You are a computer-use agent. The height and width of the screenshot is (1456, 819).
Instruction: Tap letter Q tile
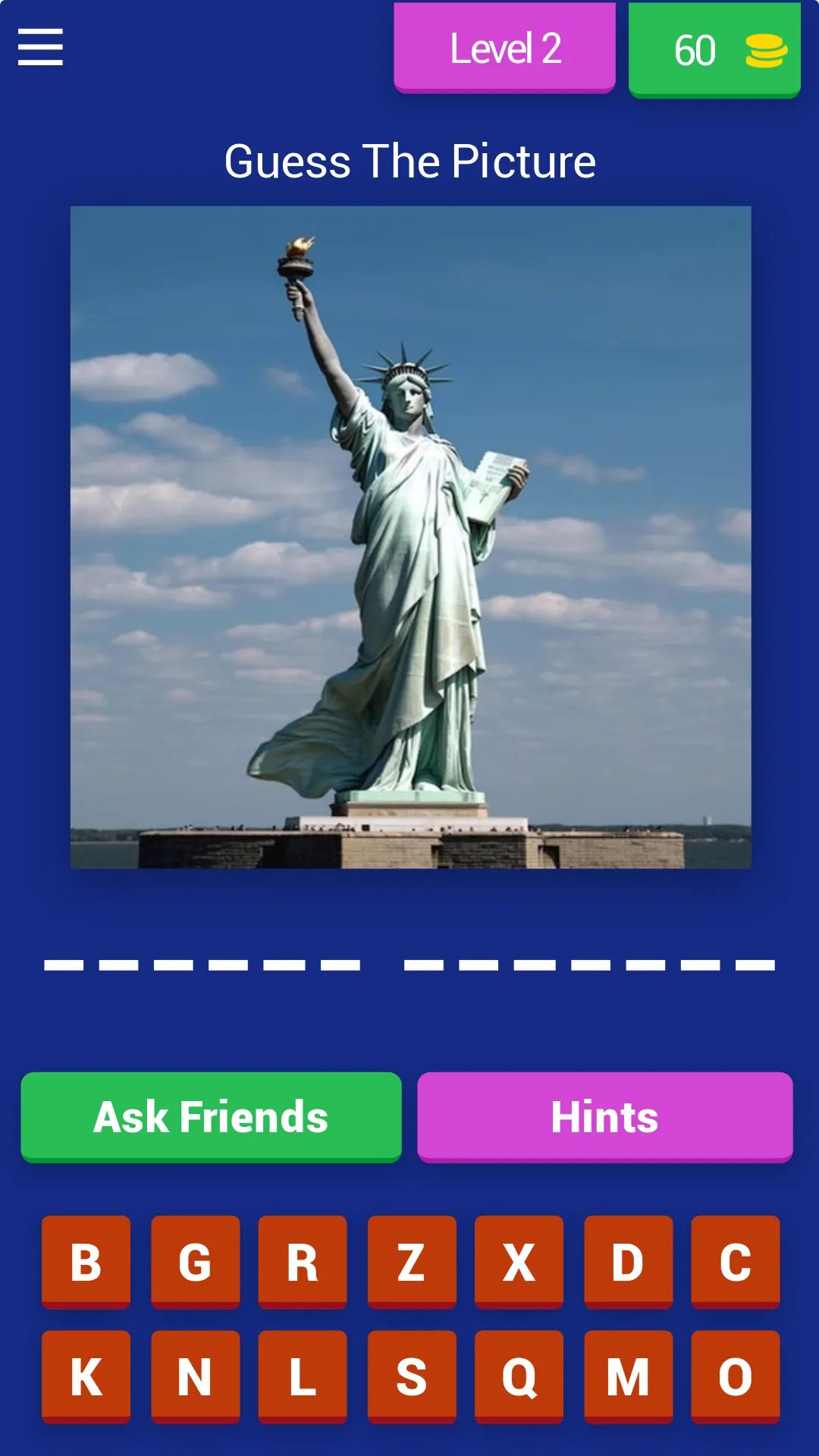pos(519,1376)
